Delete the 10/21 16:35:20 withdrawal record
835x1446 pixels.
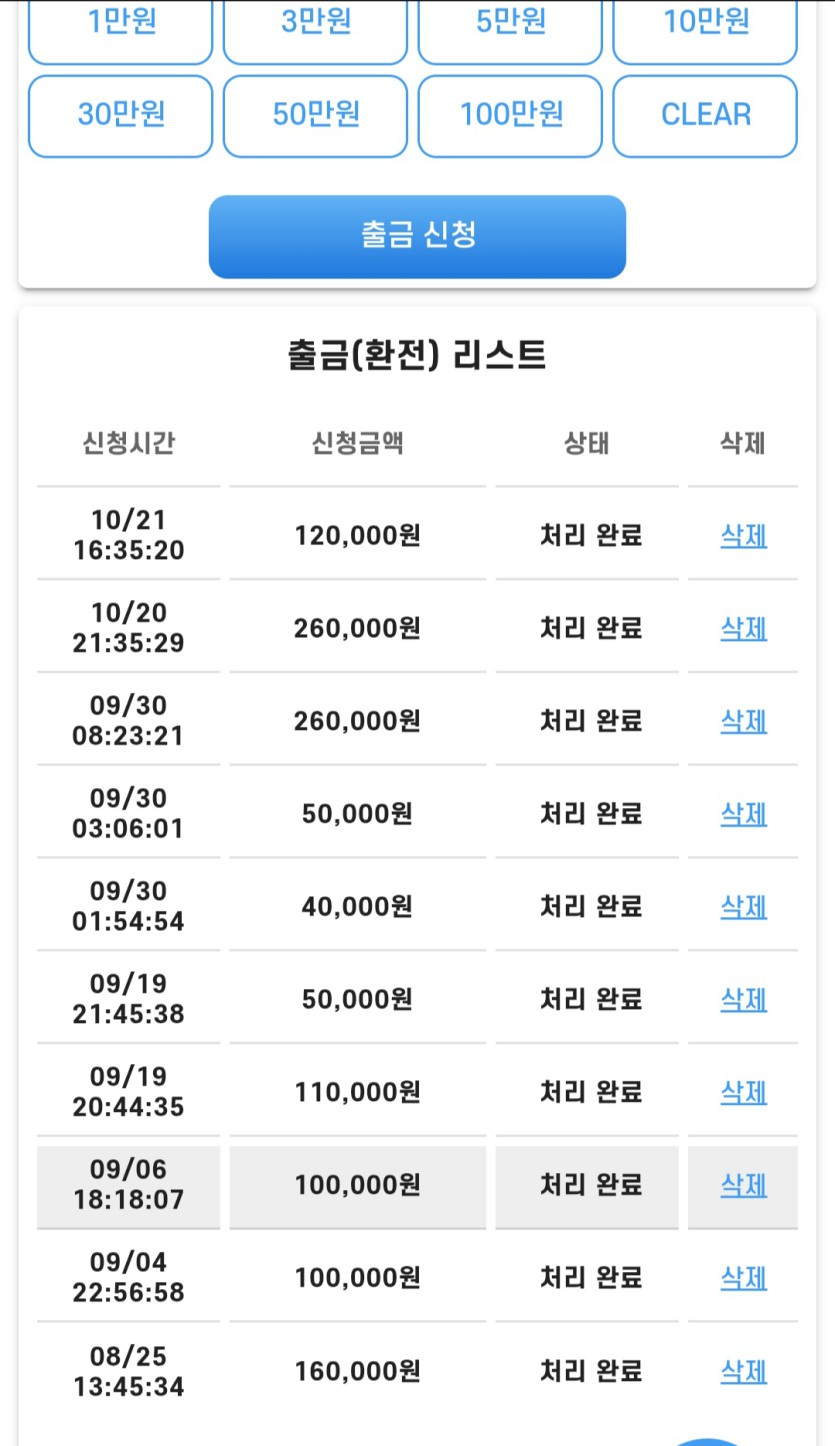[743, 536]
